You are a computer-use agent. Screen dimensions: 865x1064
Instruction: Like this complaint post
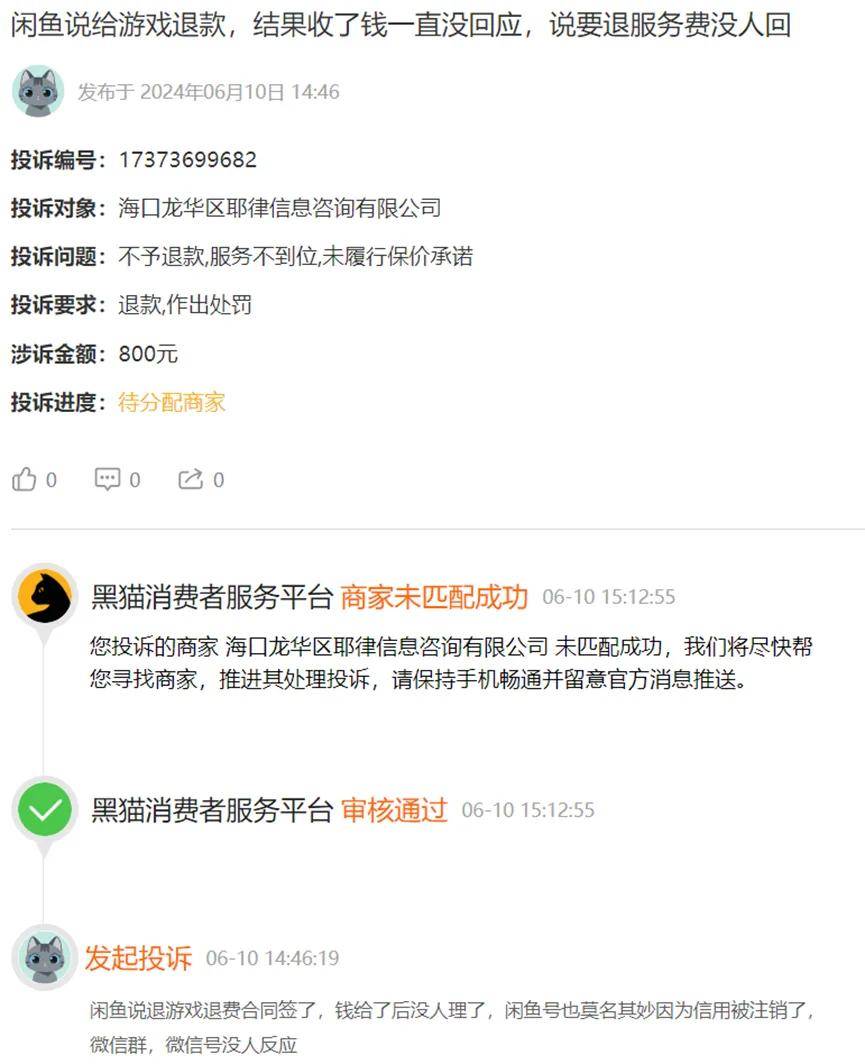(x=25, y=480)
